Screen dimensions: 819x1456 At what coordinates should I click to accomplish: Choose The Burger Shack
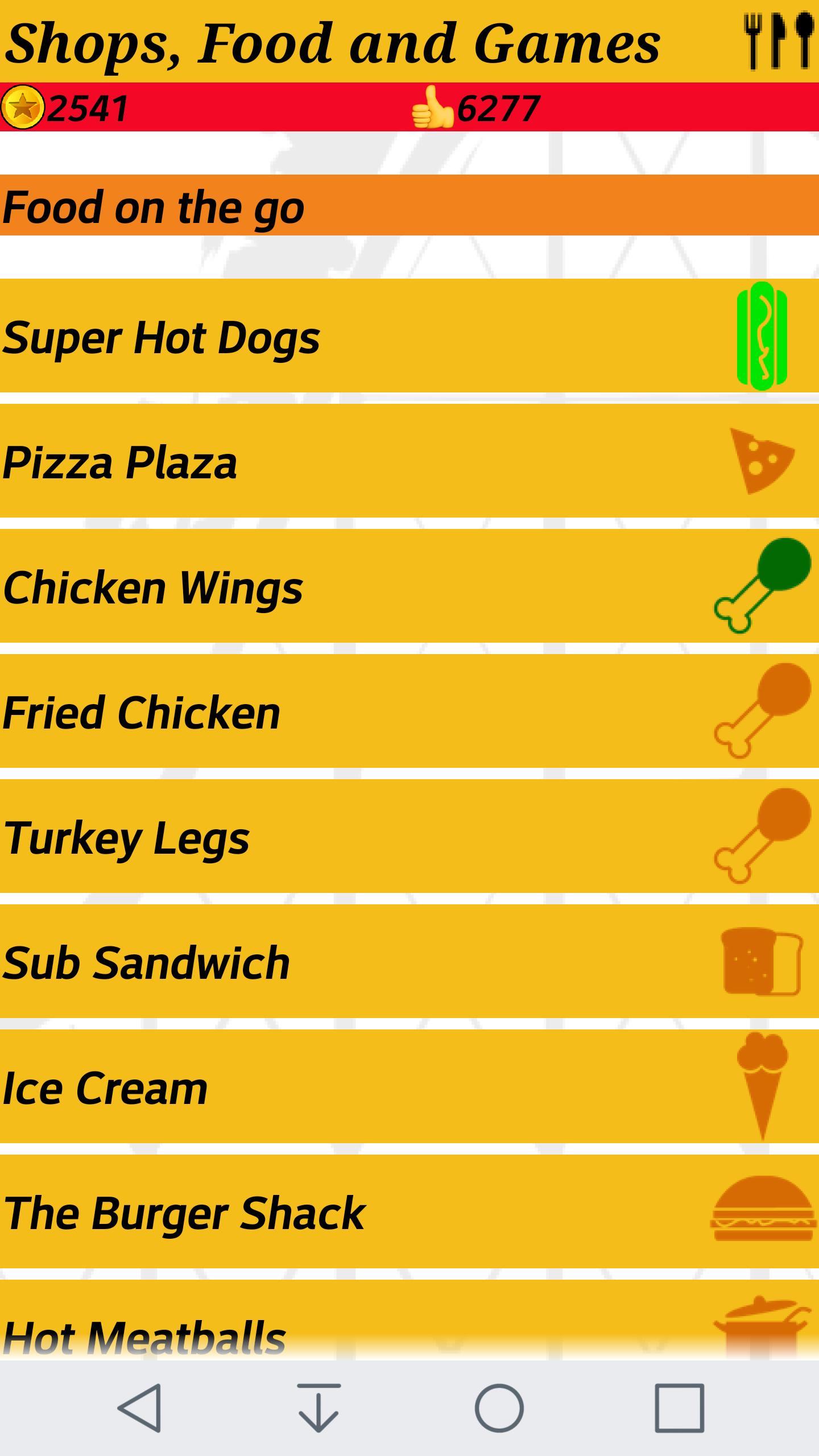(409, 1211)
